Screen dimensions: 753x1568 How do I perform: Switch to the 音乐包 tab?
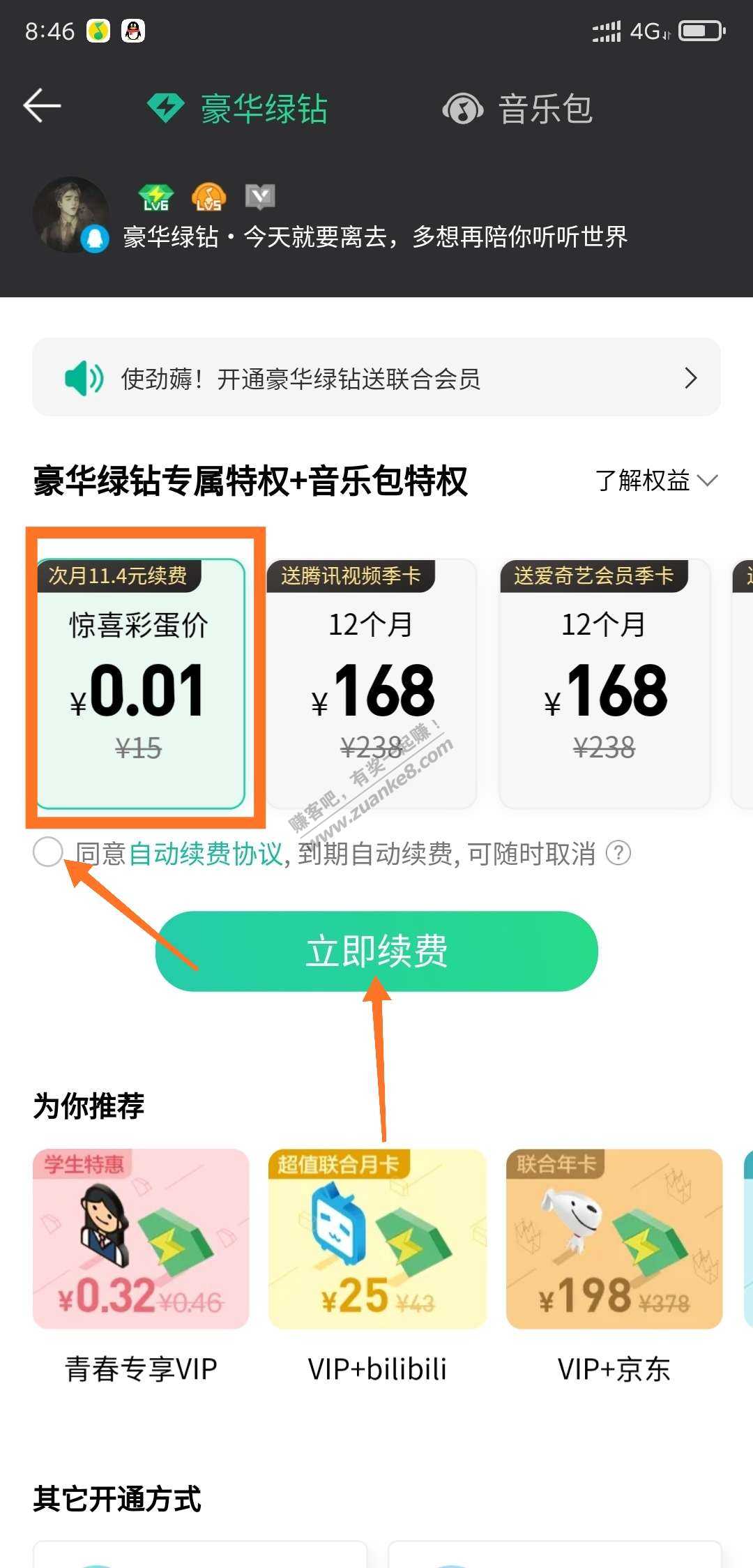point(517,110)
